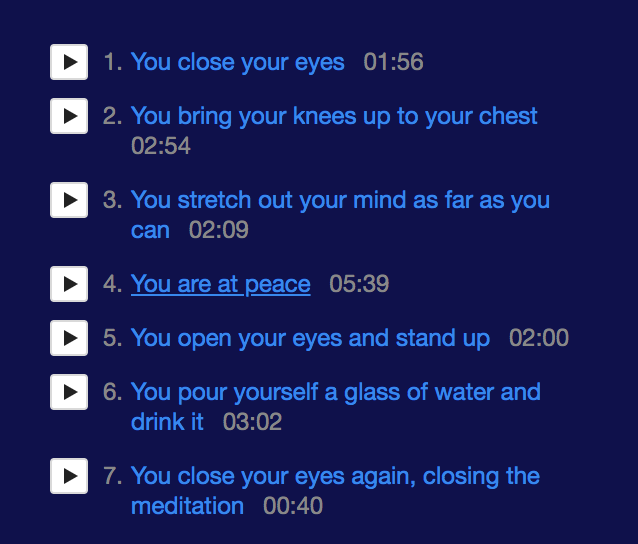Open You close your eyes again track link

click(x=335, y=475)
